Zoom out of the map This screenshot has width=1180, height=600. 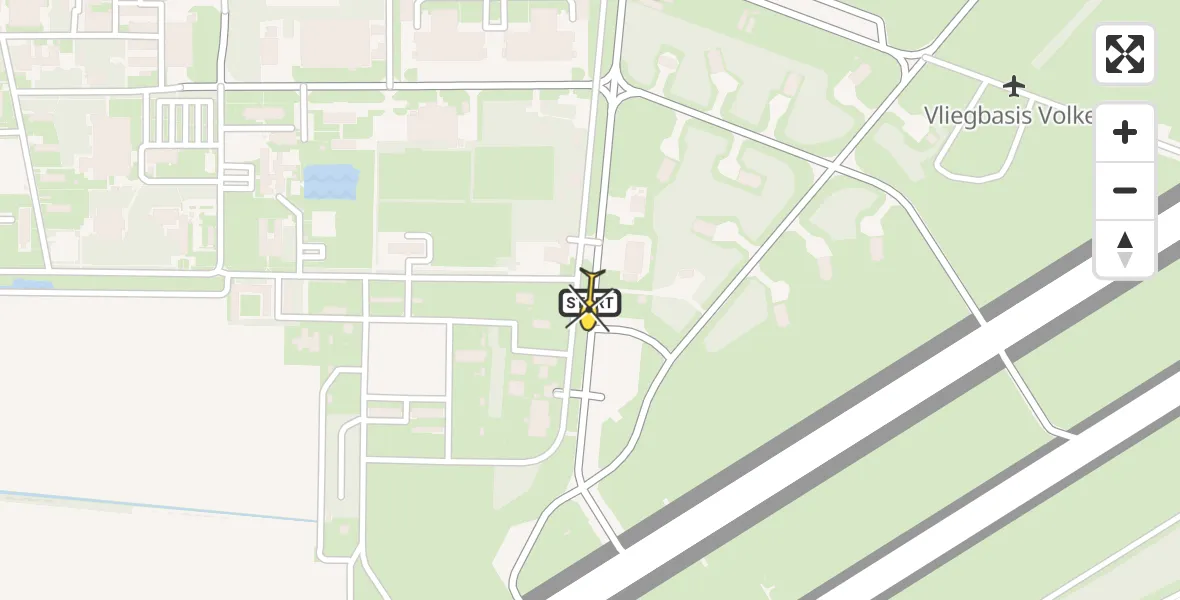pyautogui.click(x=1125, y=190)
